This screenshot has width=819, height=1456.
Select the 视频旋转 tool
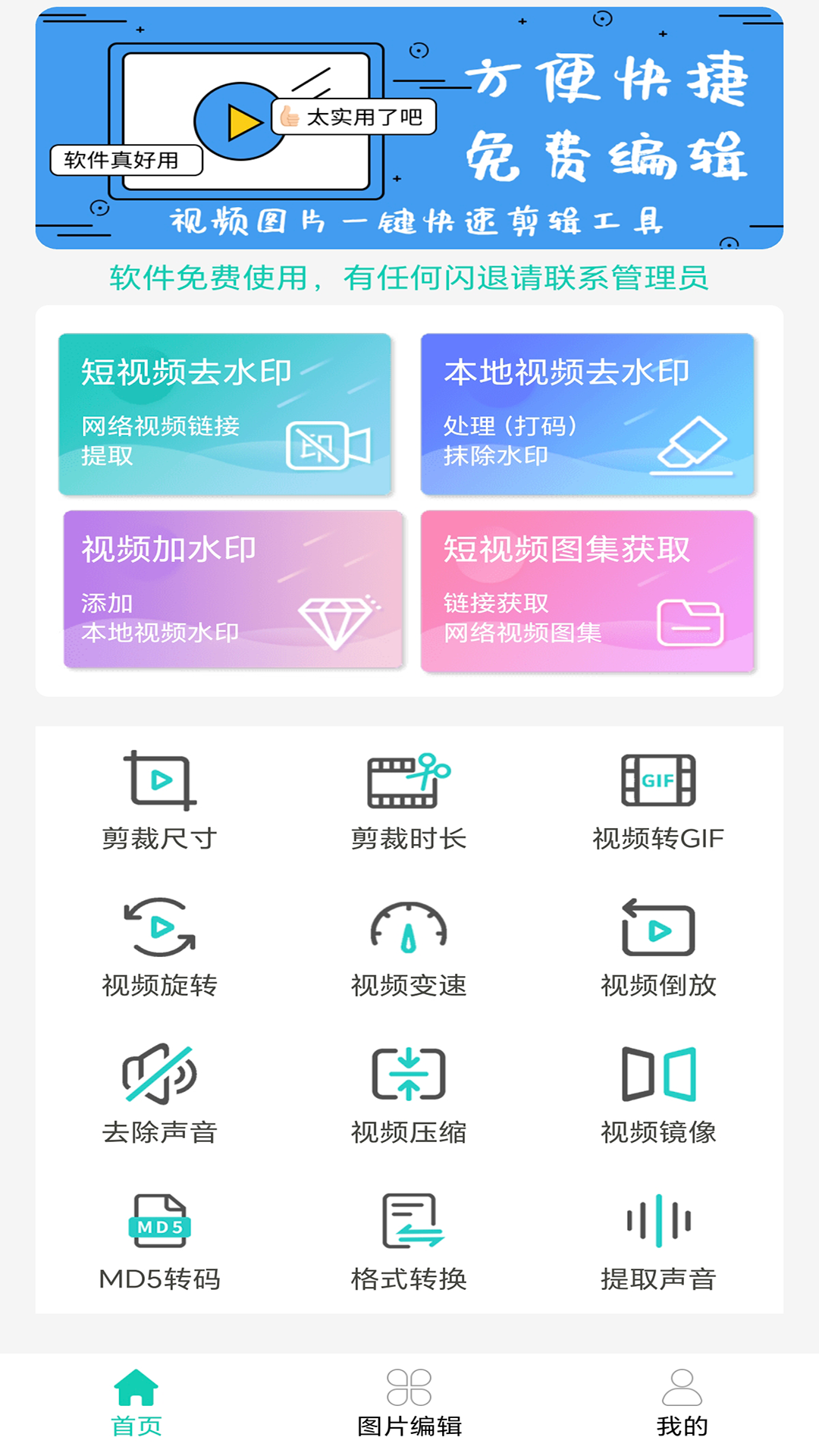point(160,947)
